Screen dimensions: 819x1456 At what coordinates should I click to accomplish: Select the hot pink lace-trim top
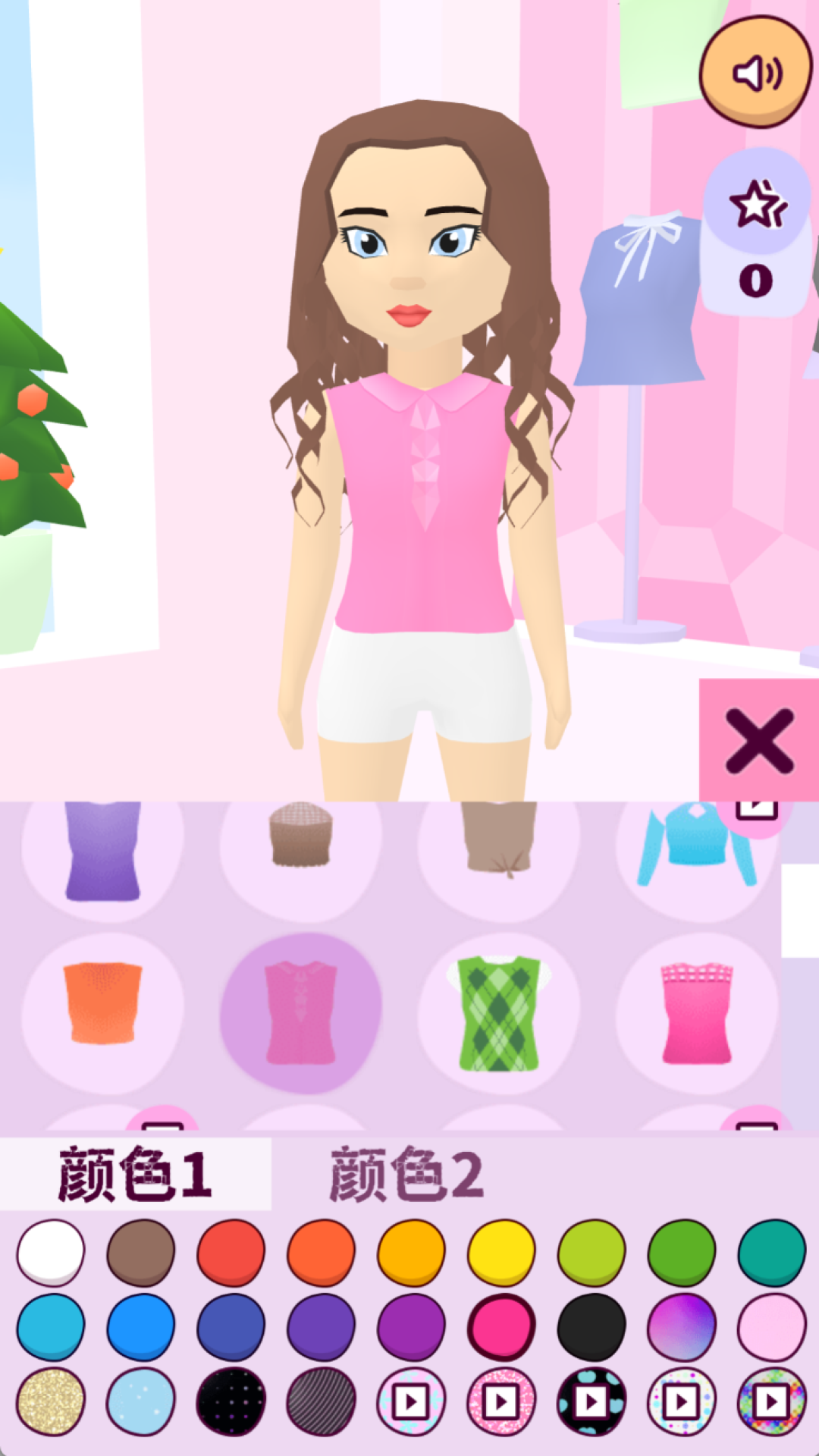(x=698, y=1013)
